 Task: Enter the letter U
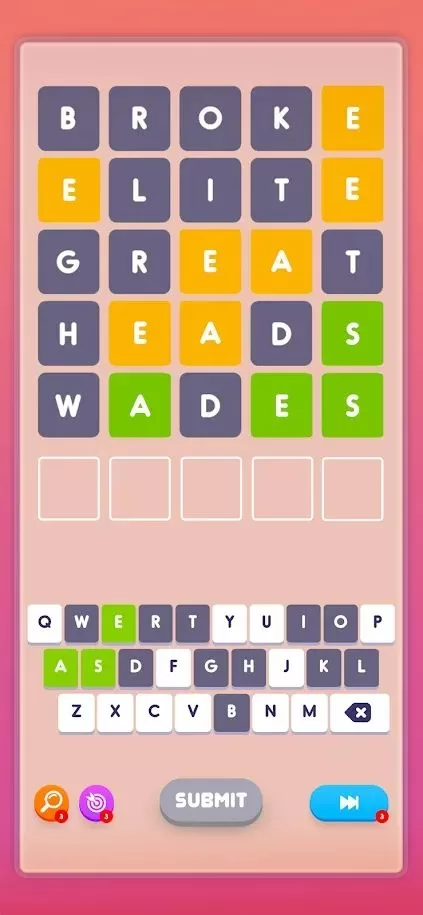click(x=267, y=623)
